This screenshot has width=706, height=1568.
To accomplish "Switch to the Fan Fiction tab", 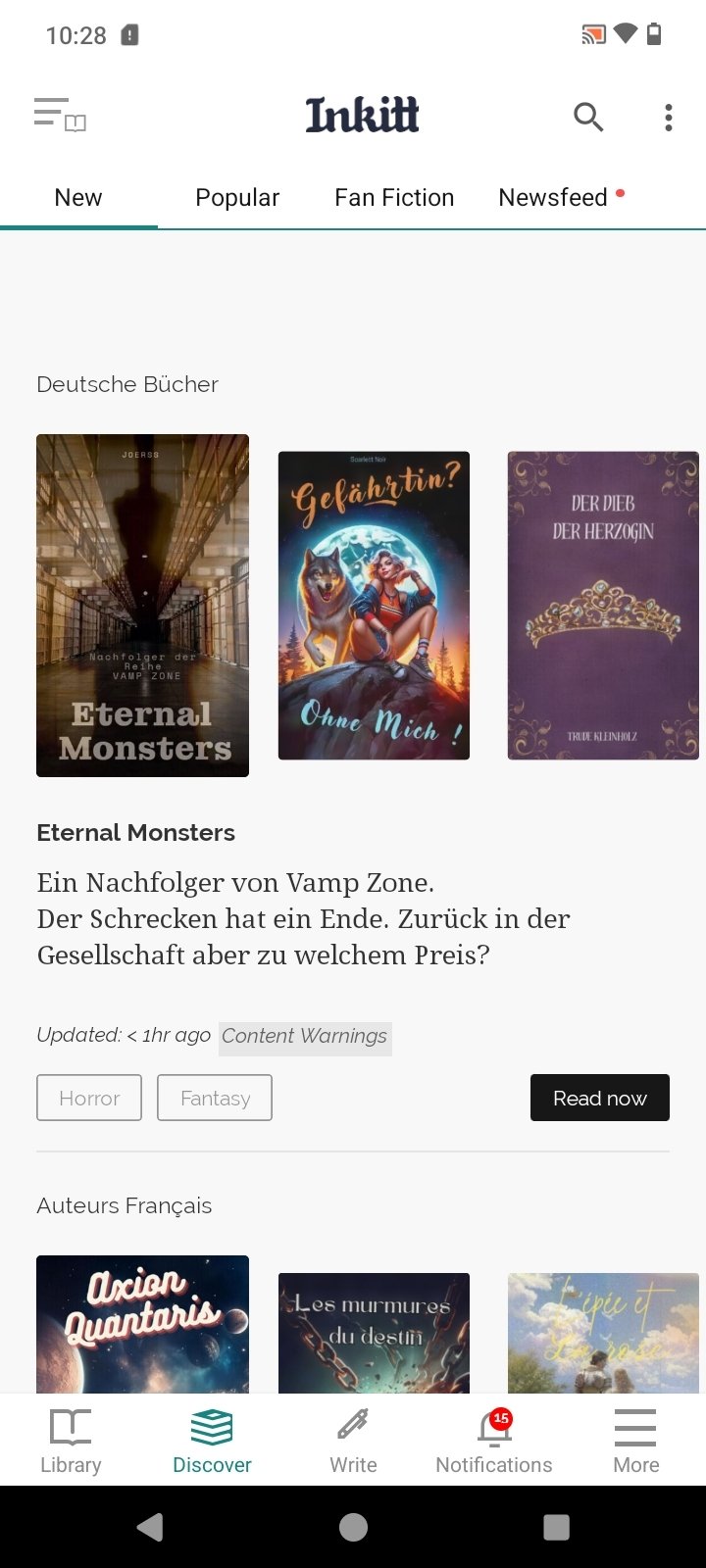I will pos(394,198).
